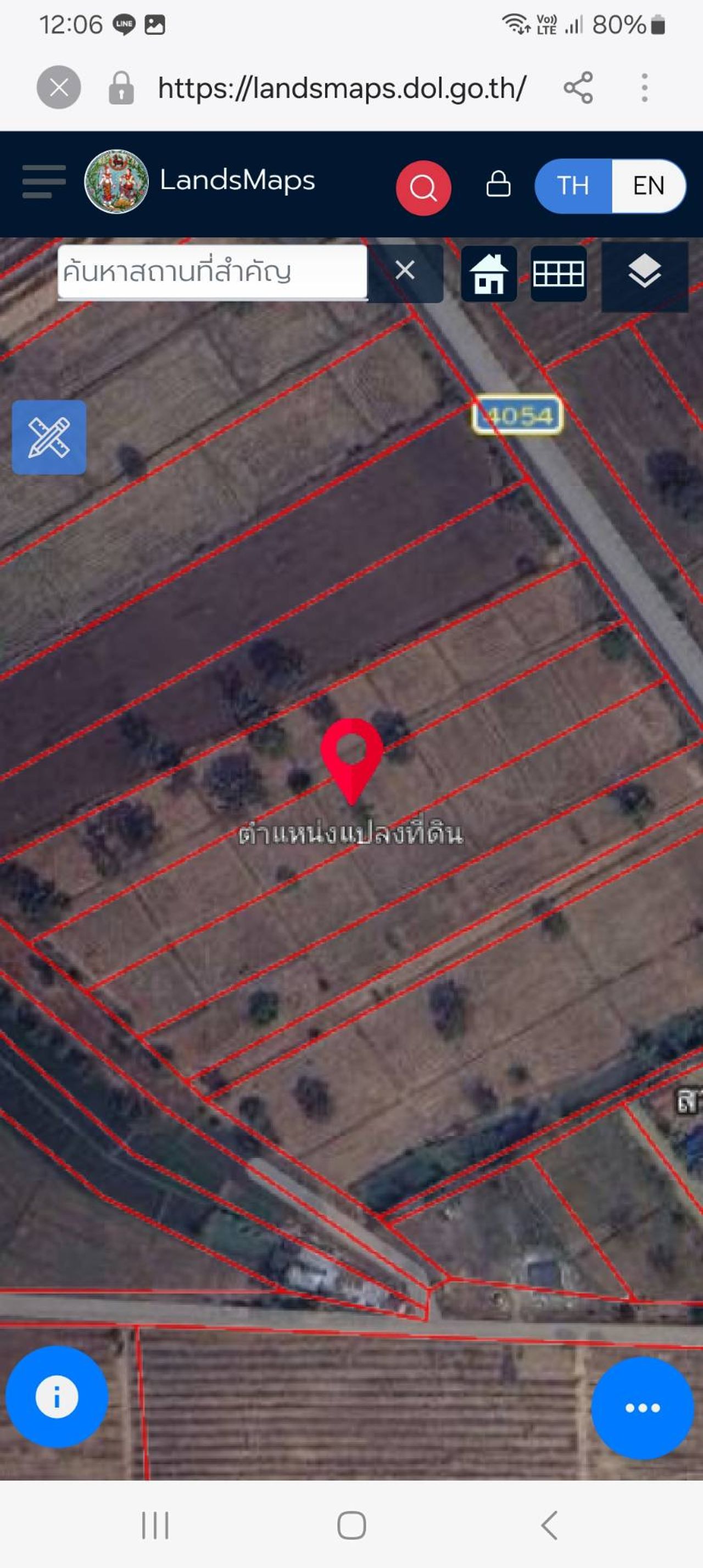Close the browser tab
The image size is (703, 1568).
(x=58, y=88)
